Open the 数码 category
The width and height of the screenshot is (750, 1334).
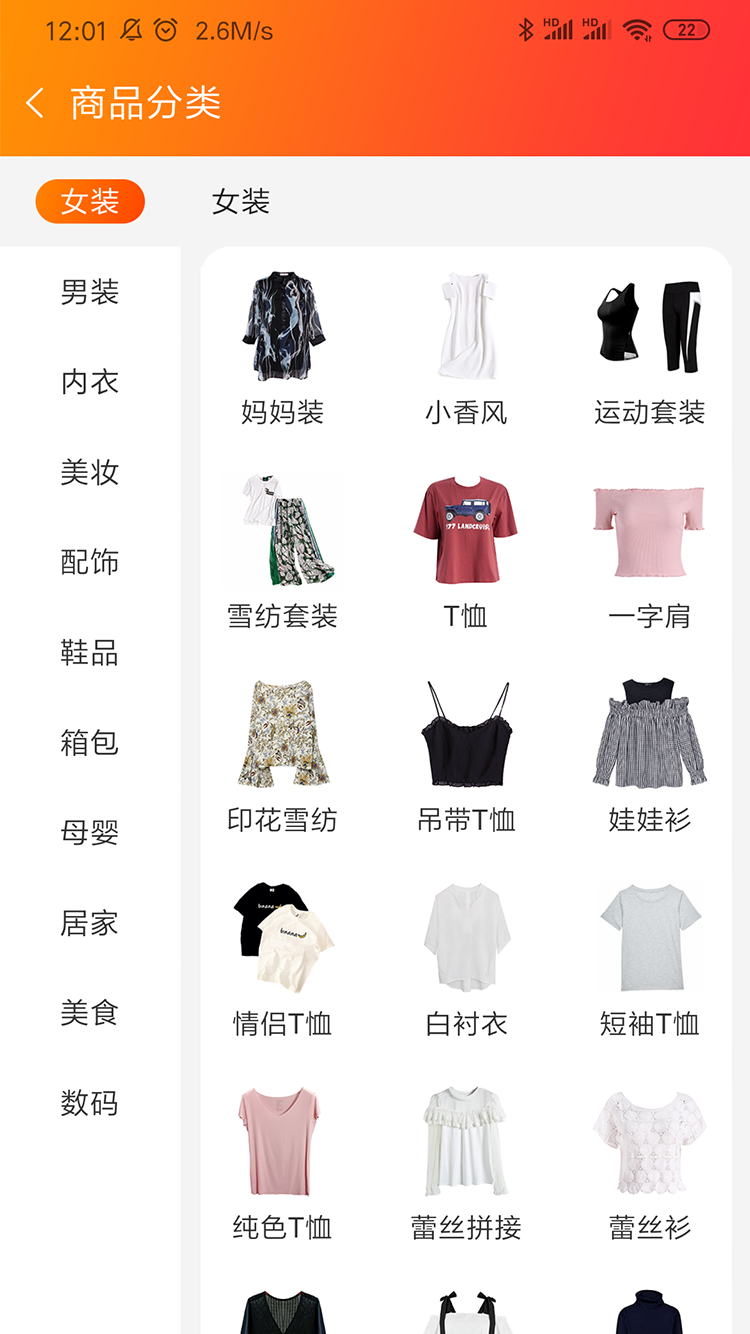point(90,1103)
